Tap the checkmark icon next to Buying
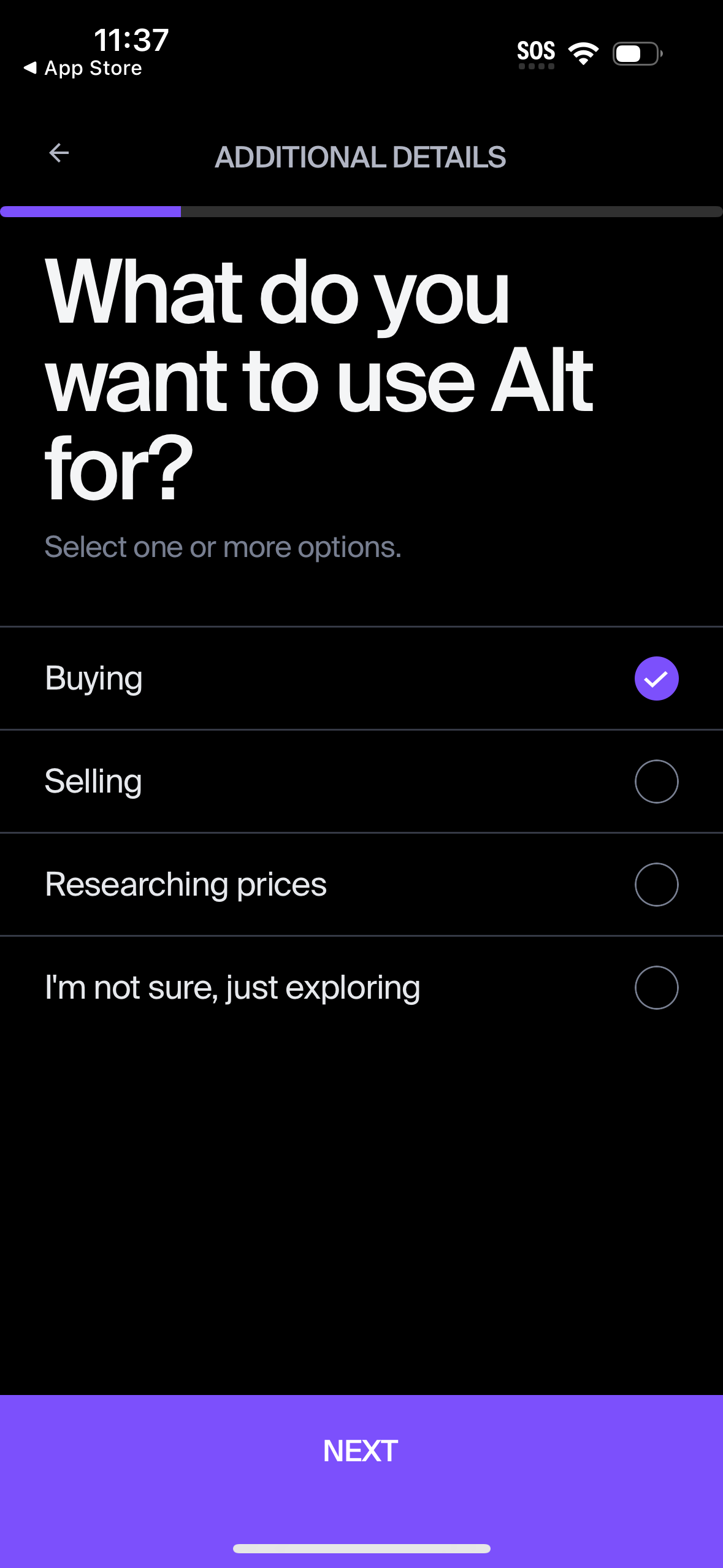Image resolution: width=723 pixels, height=1568 pixels. 656,677
